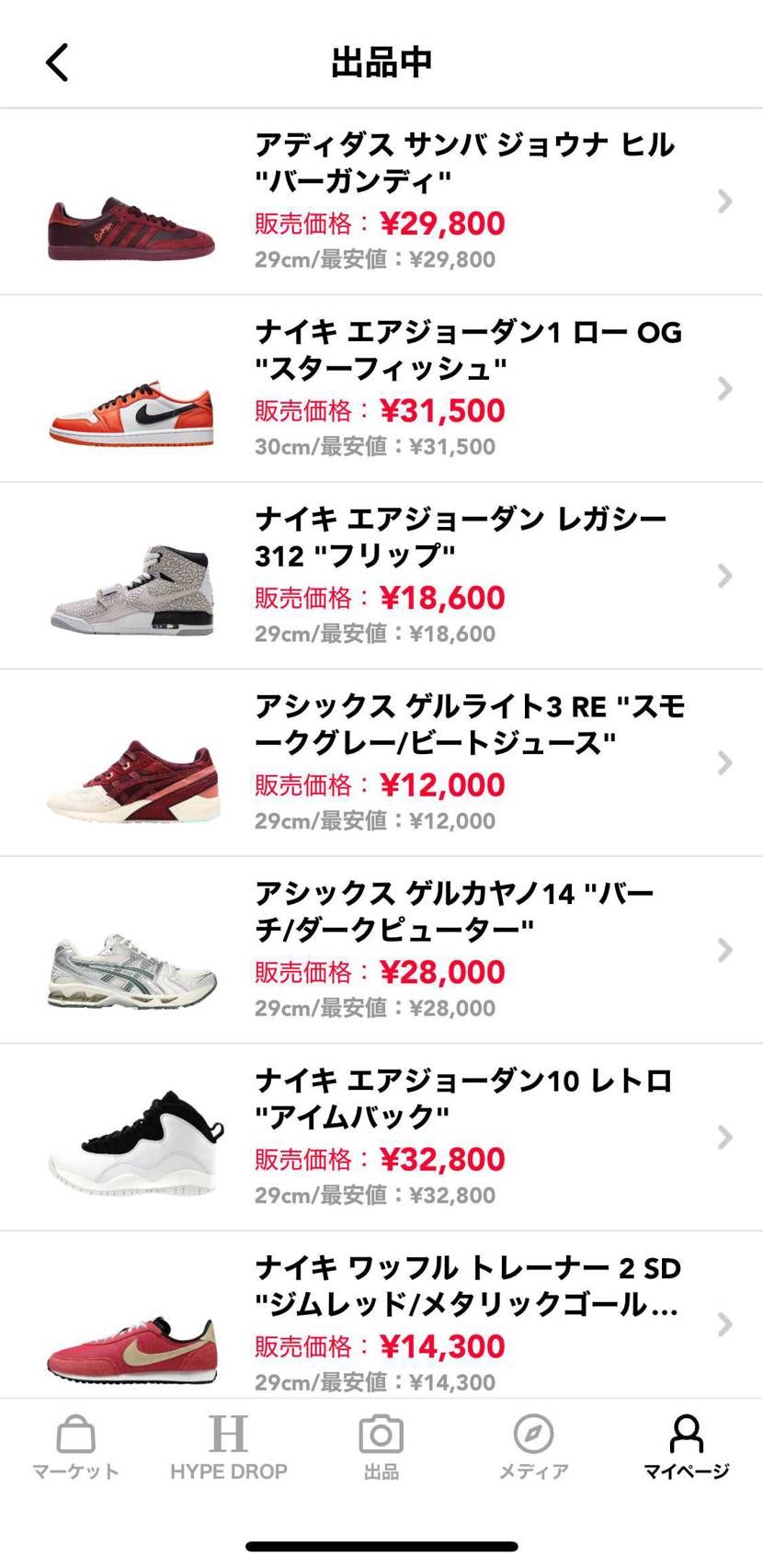Open the エアジョーダン10 レトロ アイムバック listing
The image size is (763, 1568).
click(x=381, y=1138)
